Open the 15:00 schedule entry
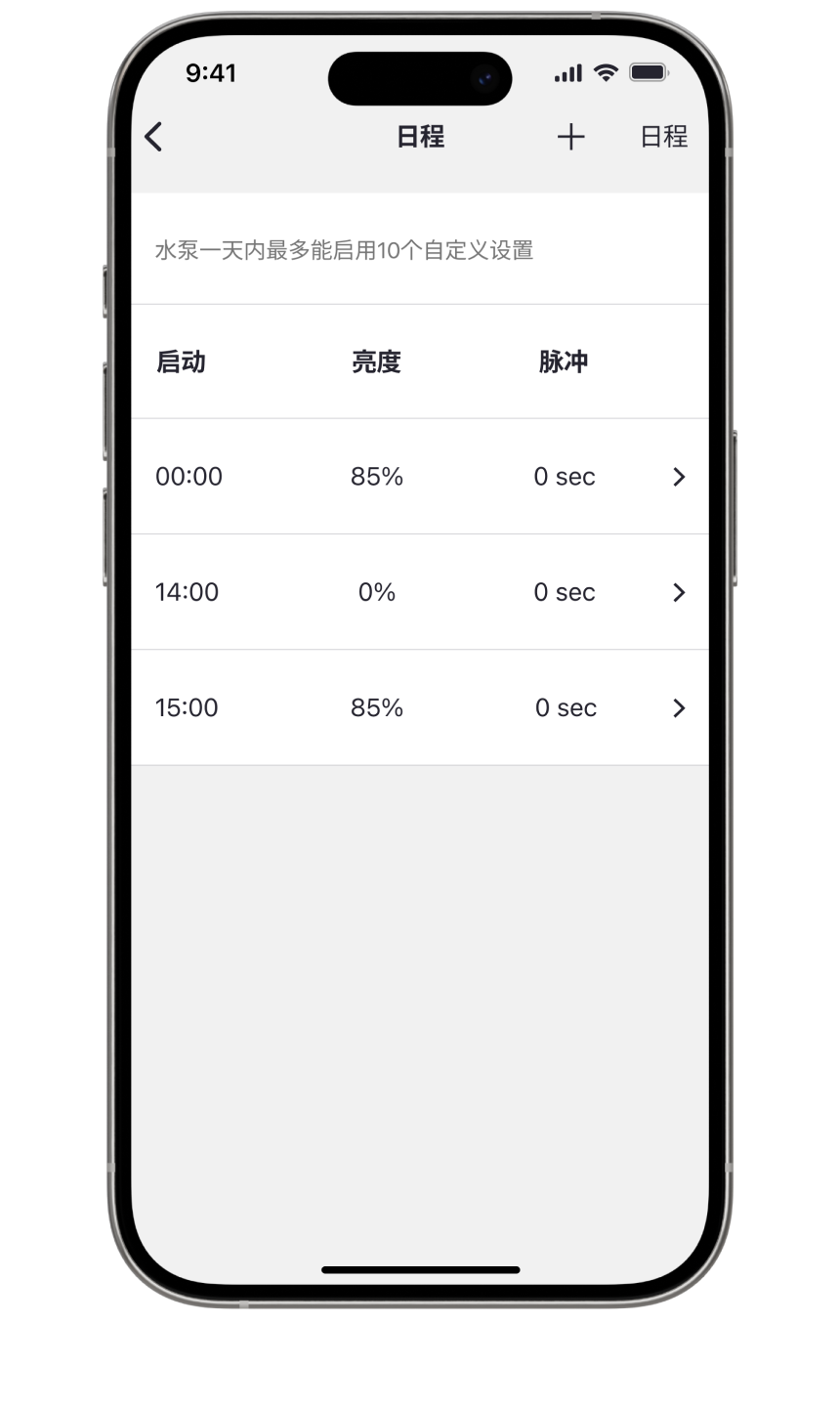Image resolution: width=840 pixels, height=1407 pixels. click(x=420, y=707)
